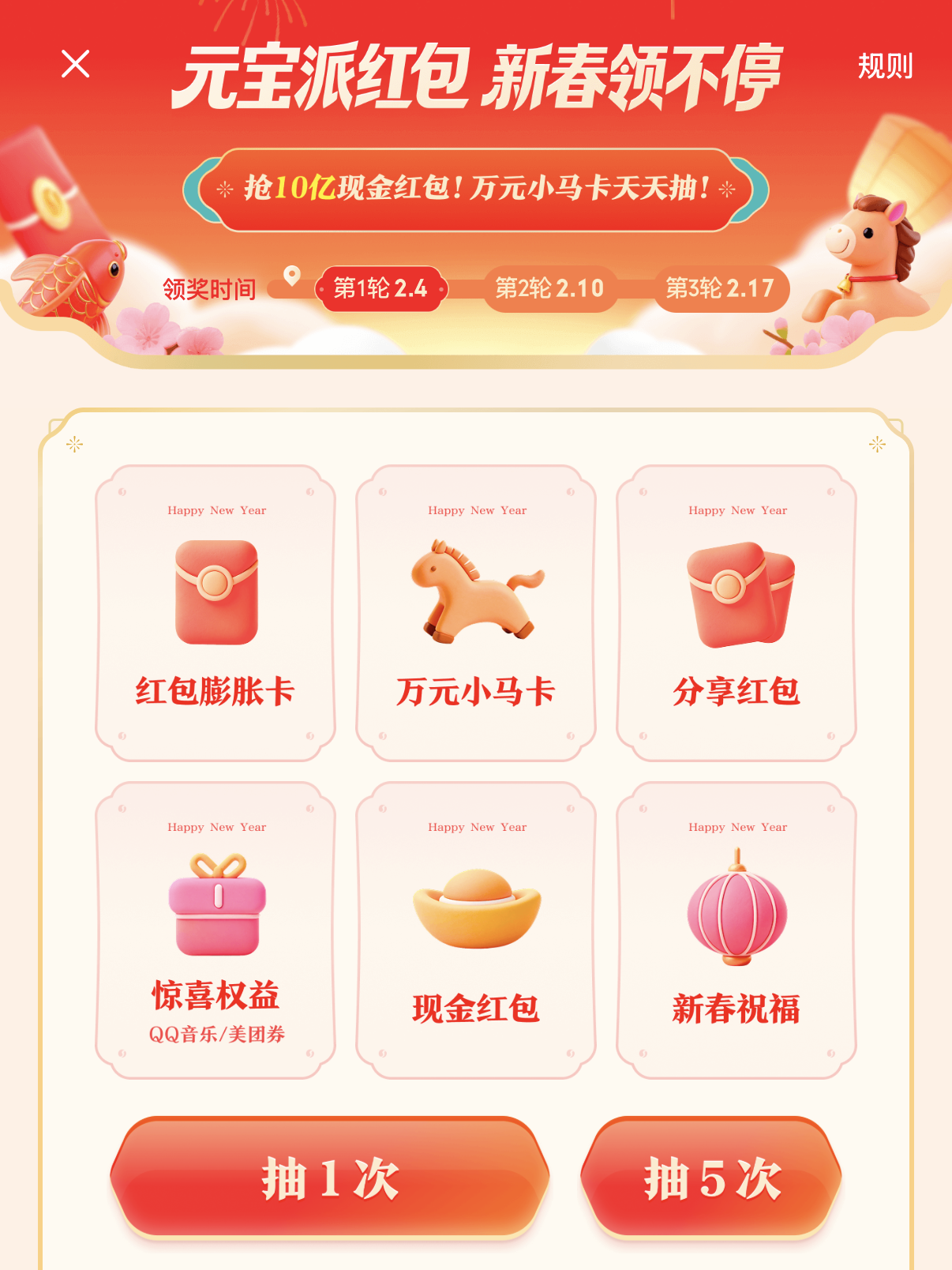Open the 新春祝福 card
The height and width of the screenshot is (1270, 952).
[736, 930]
